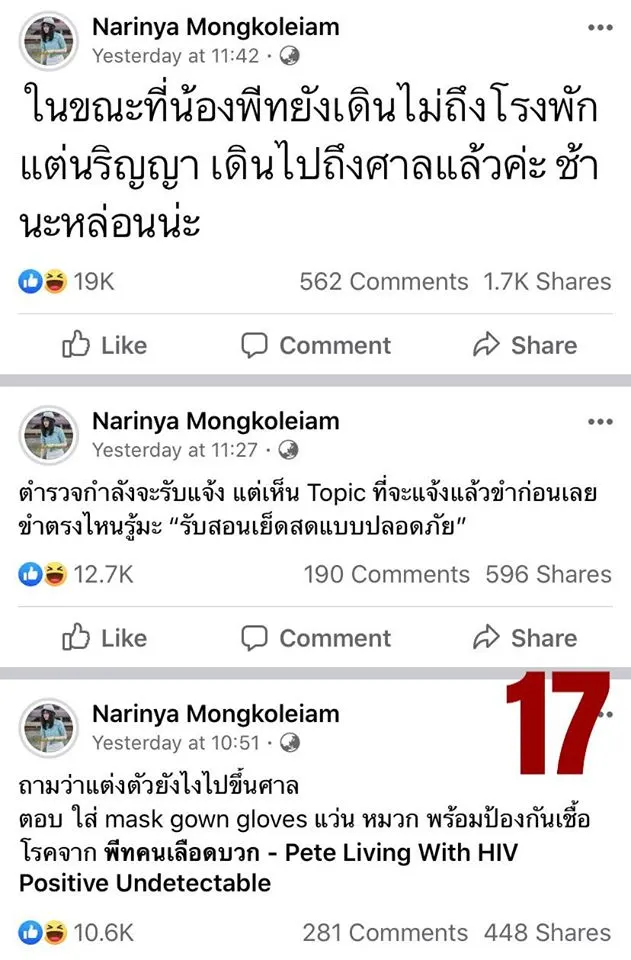See who reacted to the 10.6K post
The image size is (631, 960).
[76, 932]
